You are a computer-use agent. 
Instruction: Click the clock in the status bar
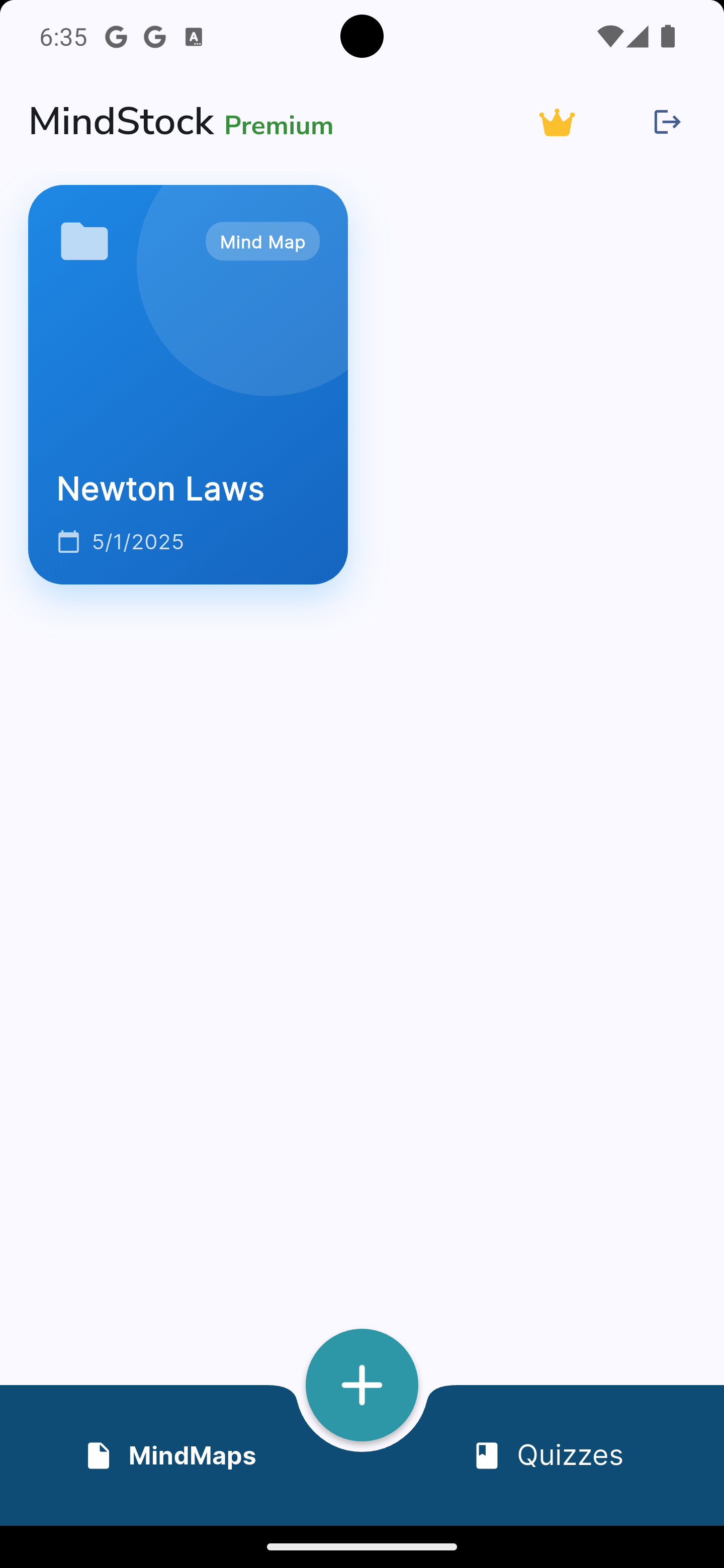63,37
